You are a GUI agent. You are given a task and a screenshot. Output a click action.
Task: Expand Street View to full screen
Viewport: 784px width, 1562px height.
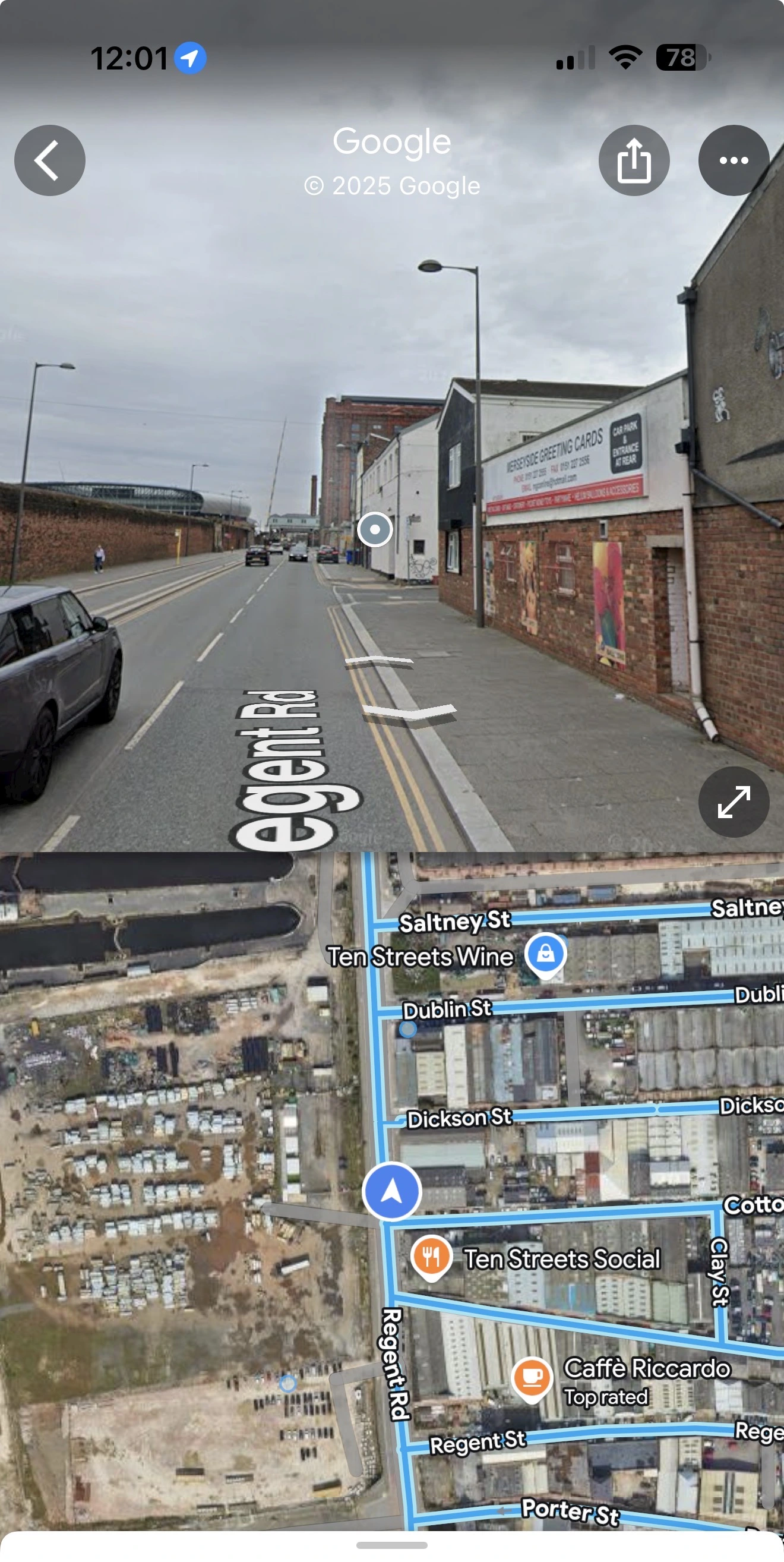coord(734,802)
